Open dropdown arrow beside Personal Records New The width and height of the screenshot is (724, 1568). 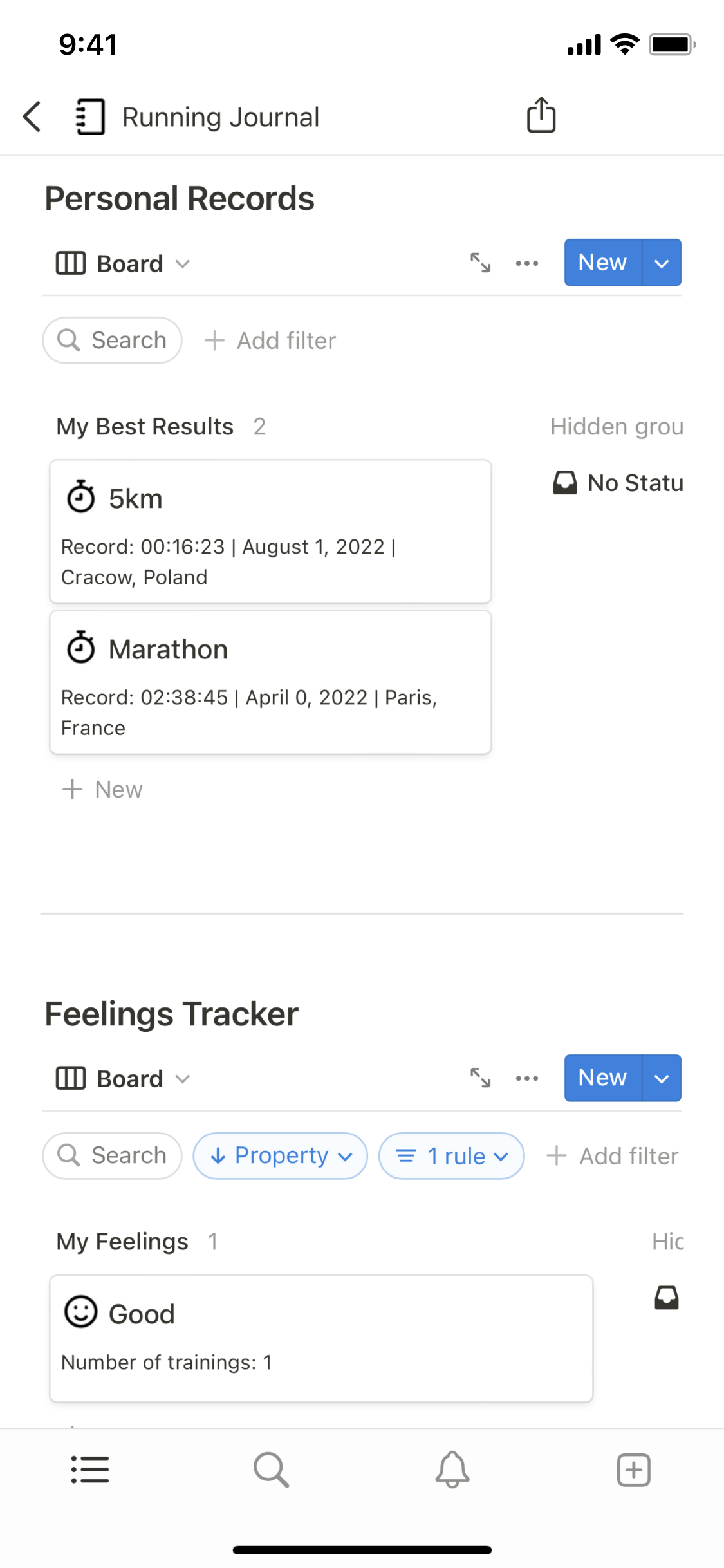point(662,263)
